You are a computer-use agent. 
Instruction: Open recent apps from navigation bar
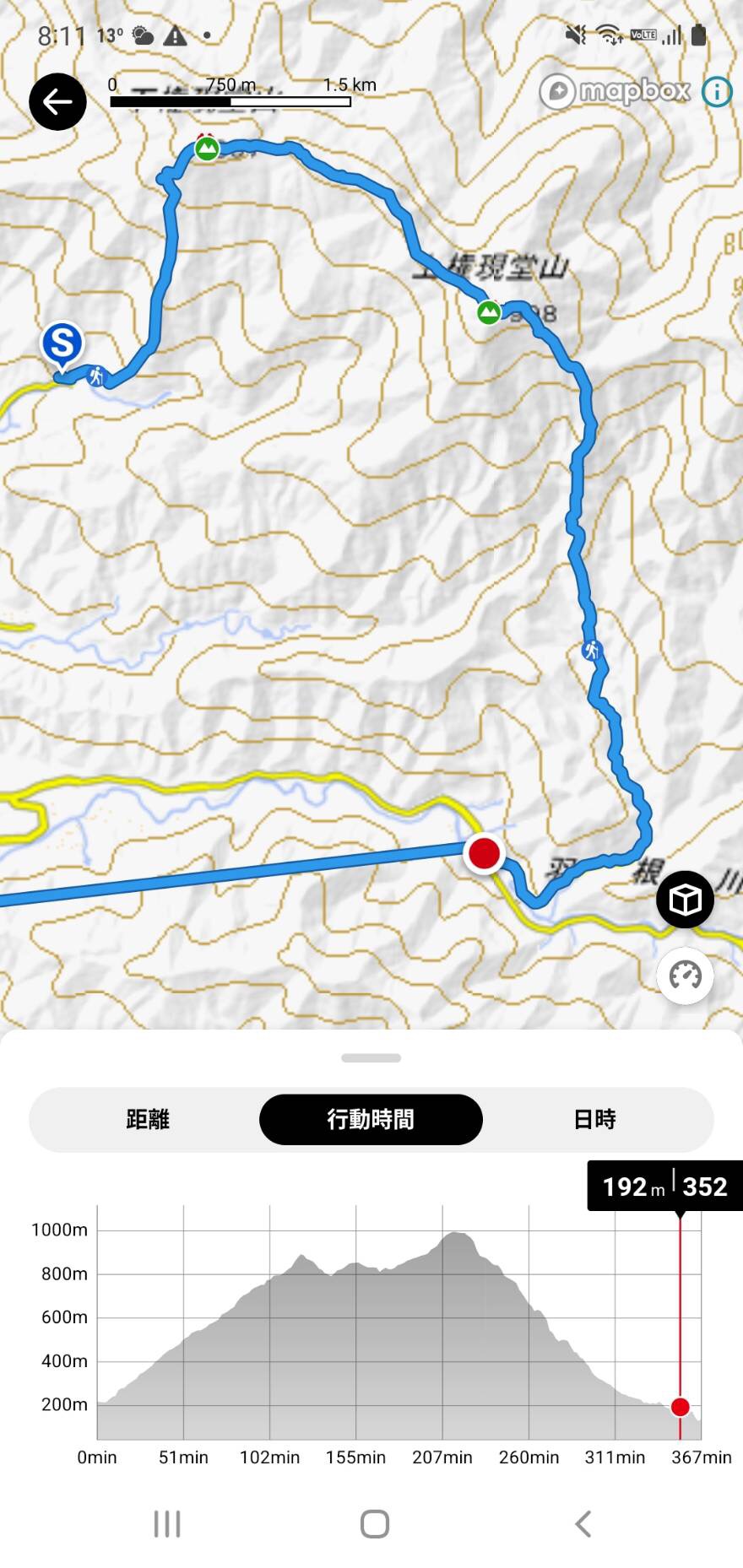(166, 1524)
